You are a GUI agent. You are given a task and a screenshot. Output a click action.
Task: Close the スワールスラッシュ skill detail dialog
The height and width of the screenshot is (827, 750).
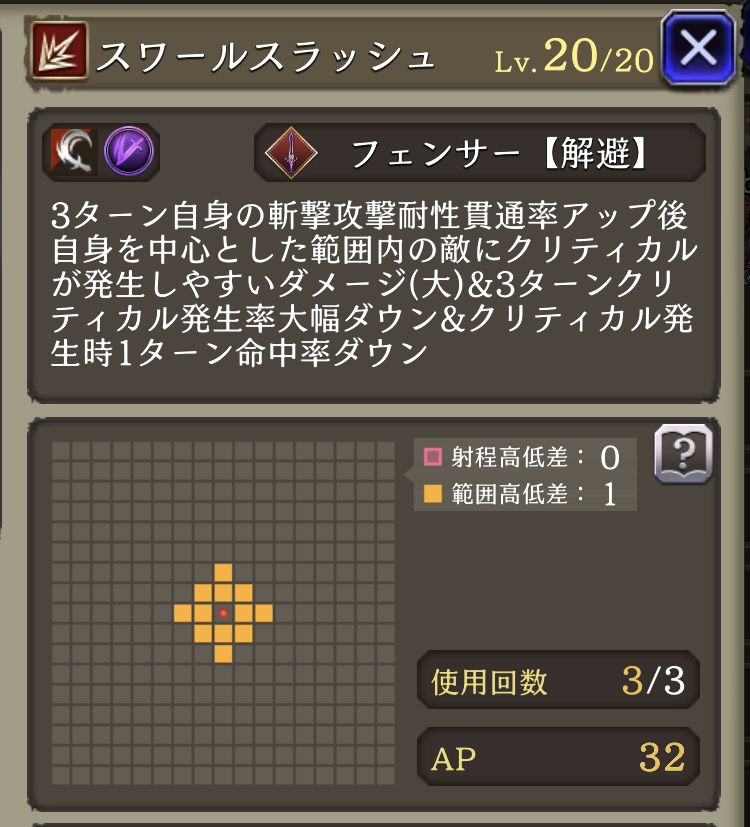point(697,46)
